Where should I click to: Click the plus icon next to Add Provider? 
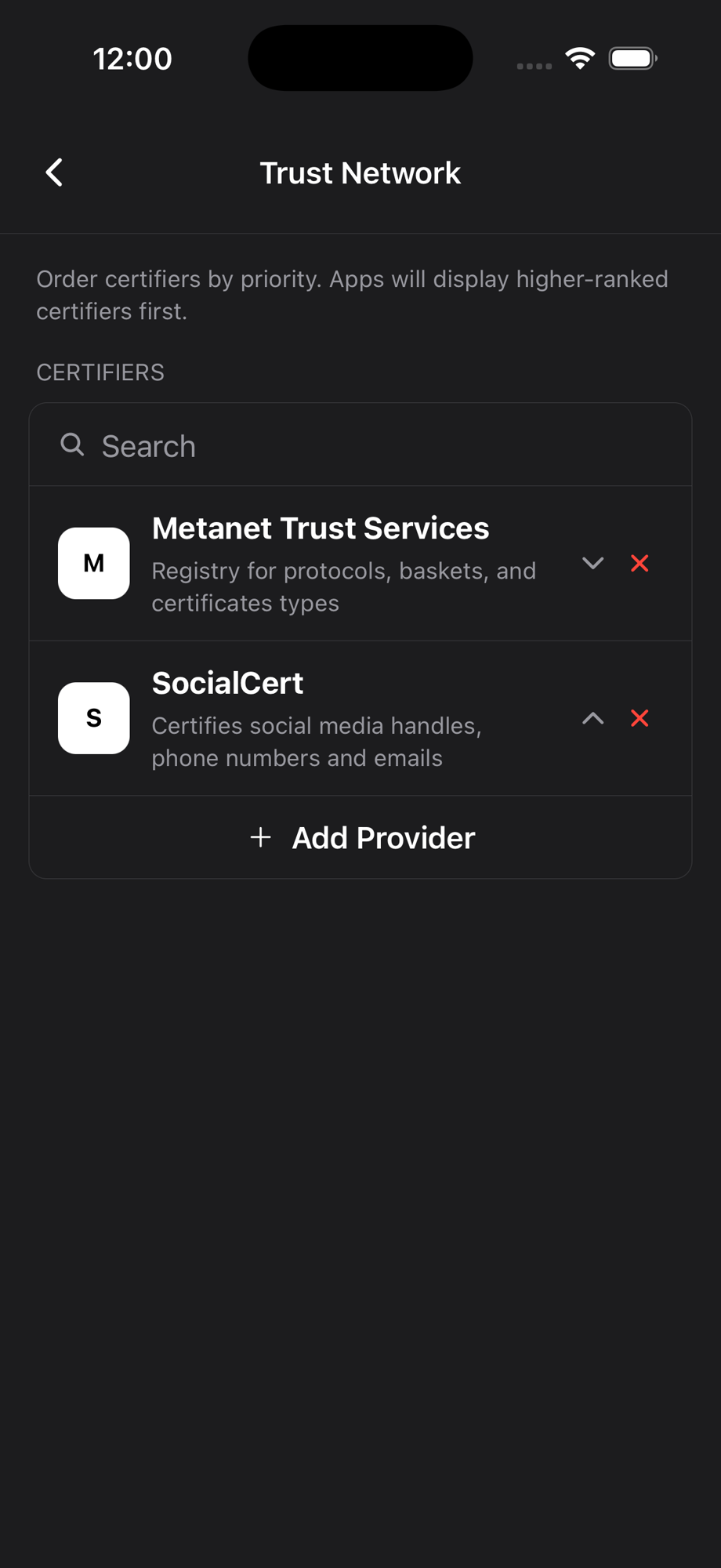click(259, 837)
